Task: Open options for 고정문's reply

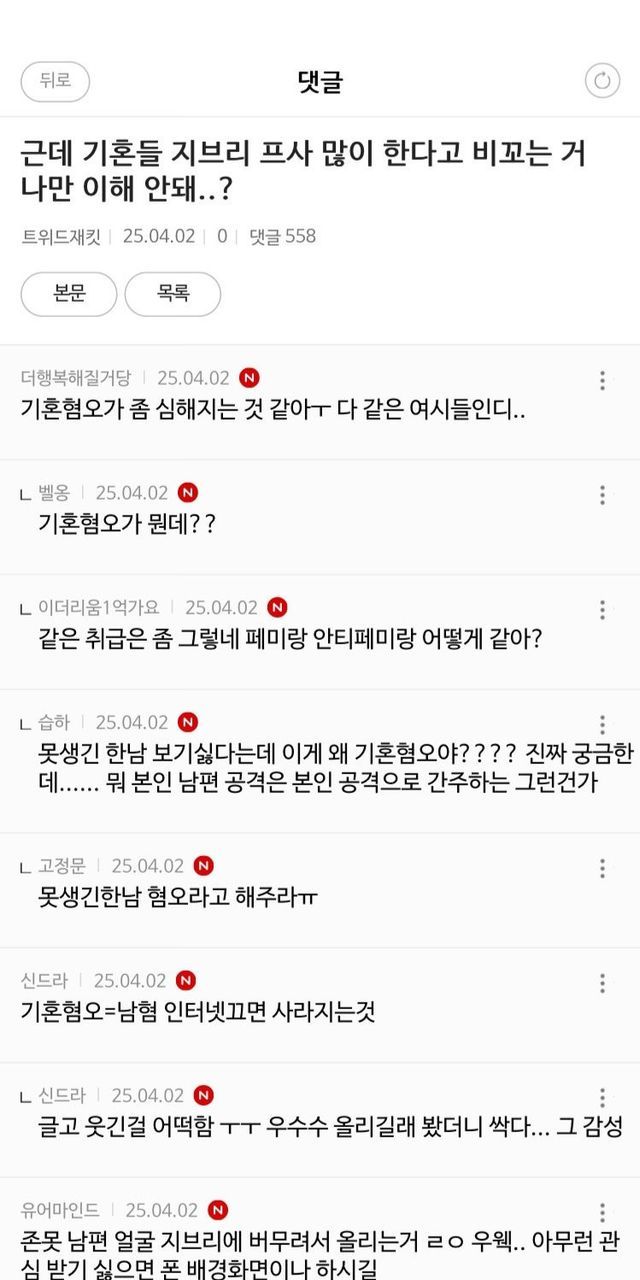Action: point(602,868)
